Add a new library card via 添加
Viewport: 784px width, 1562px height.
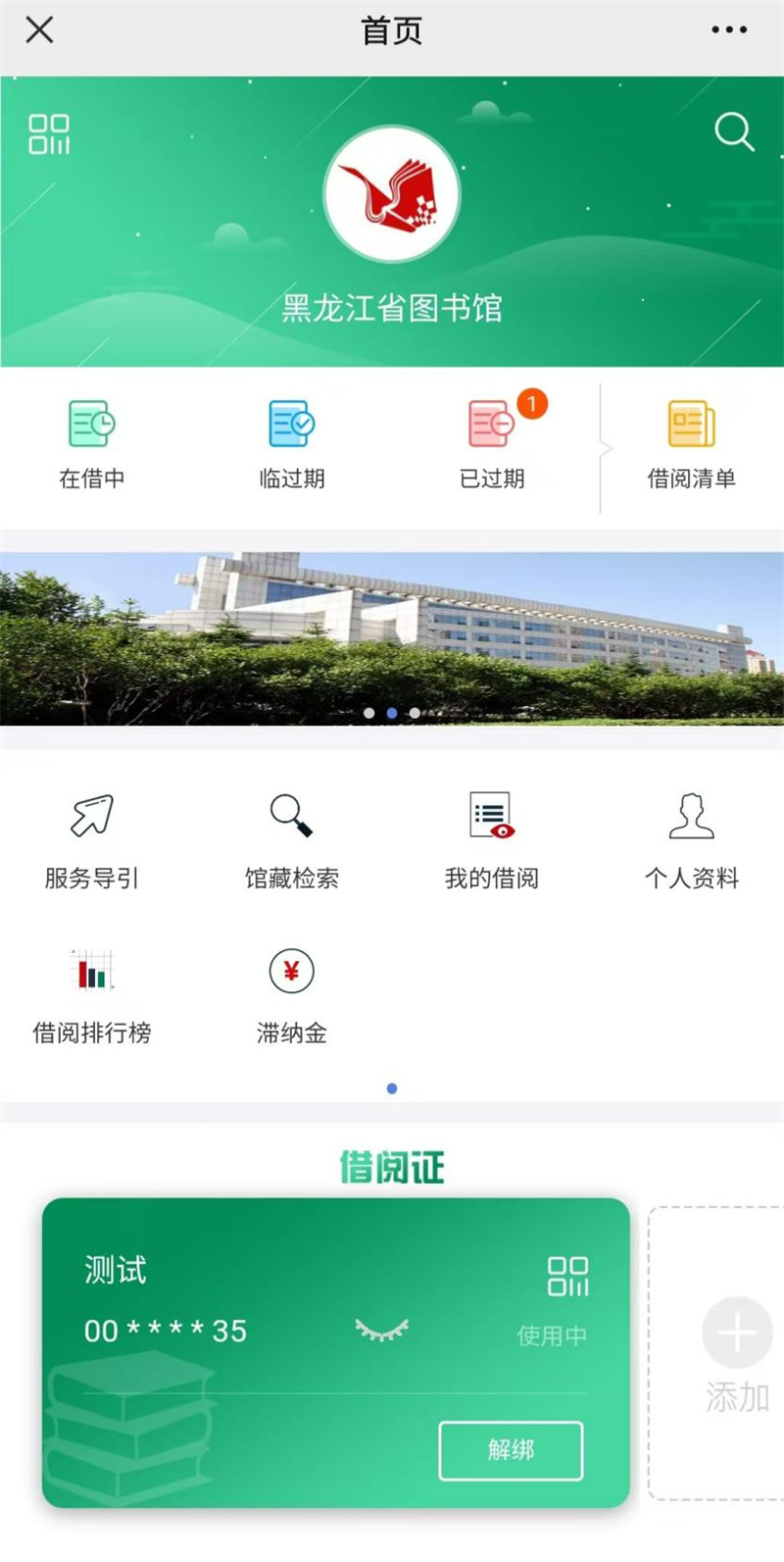click(x=737, y=1354)
